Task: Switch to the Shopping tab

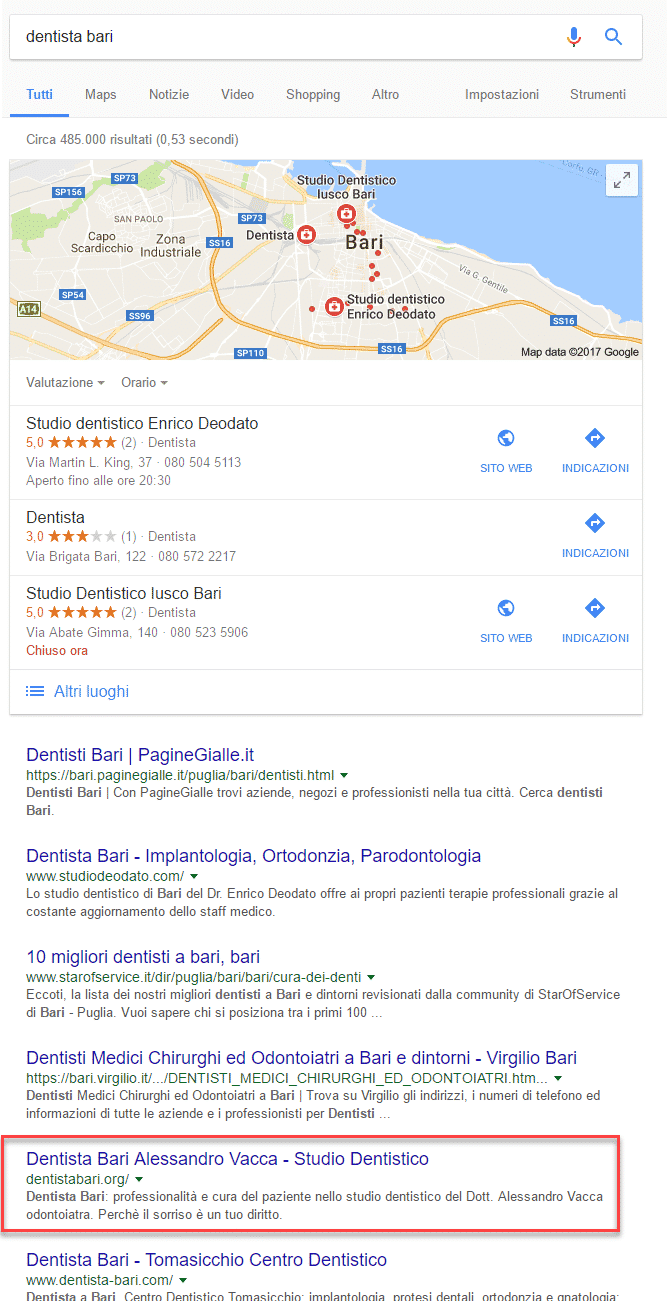Action: coord(313,94)
